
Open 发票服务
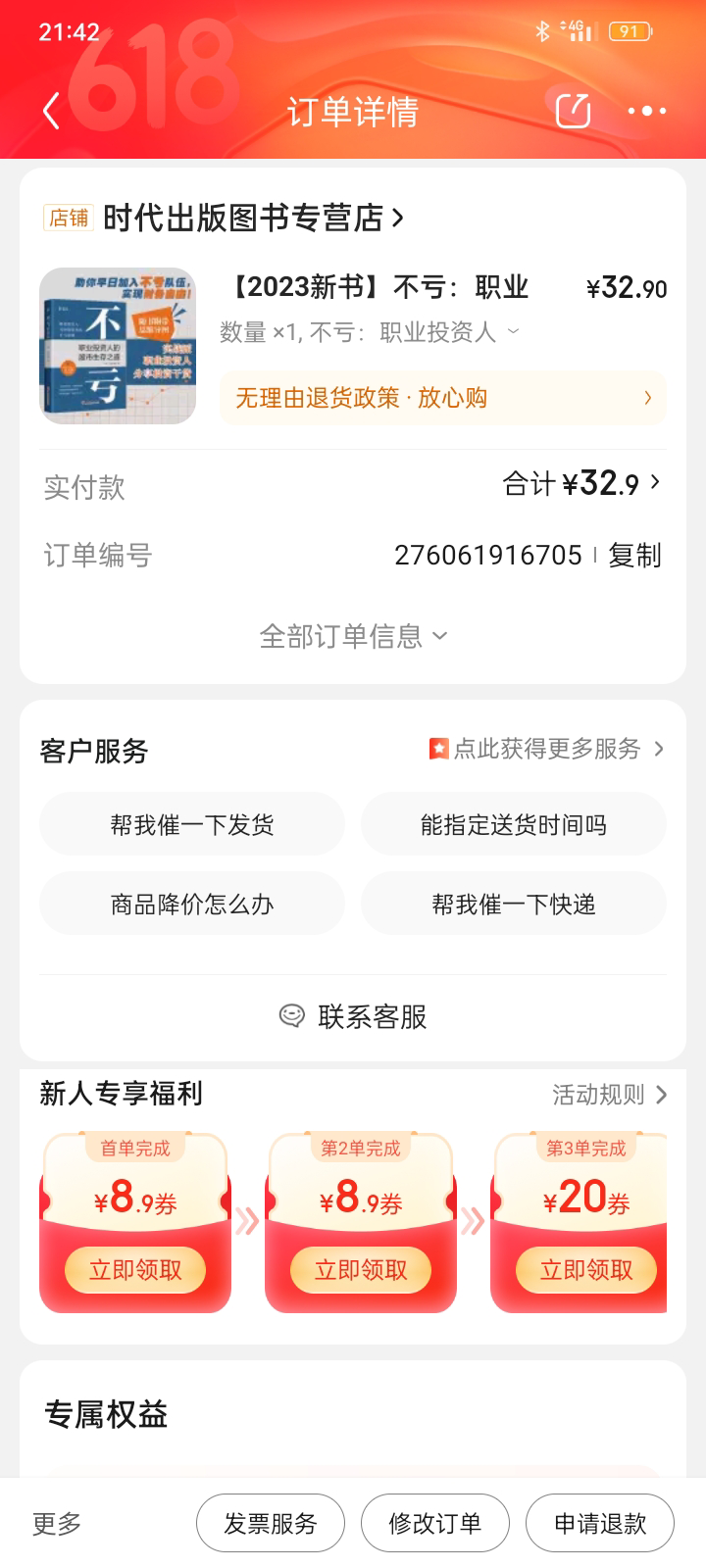point(271,1524)
